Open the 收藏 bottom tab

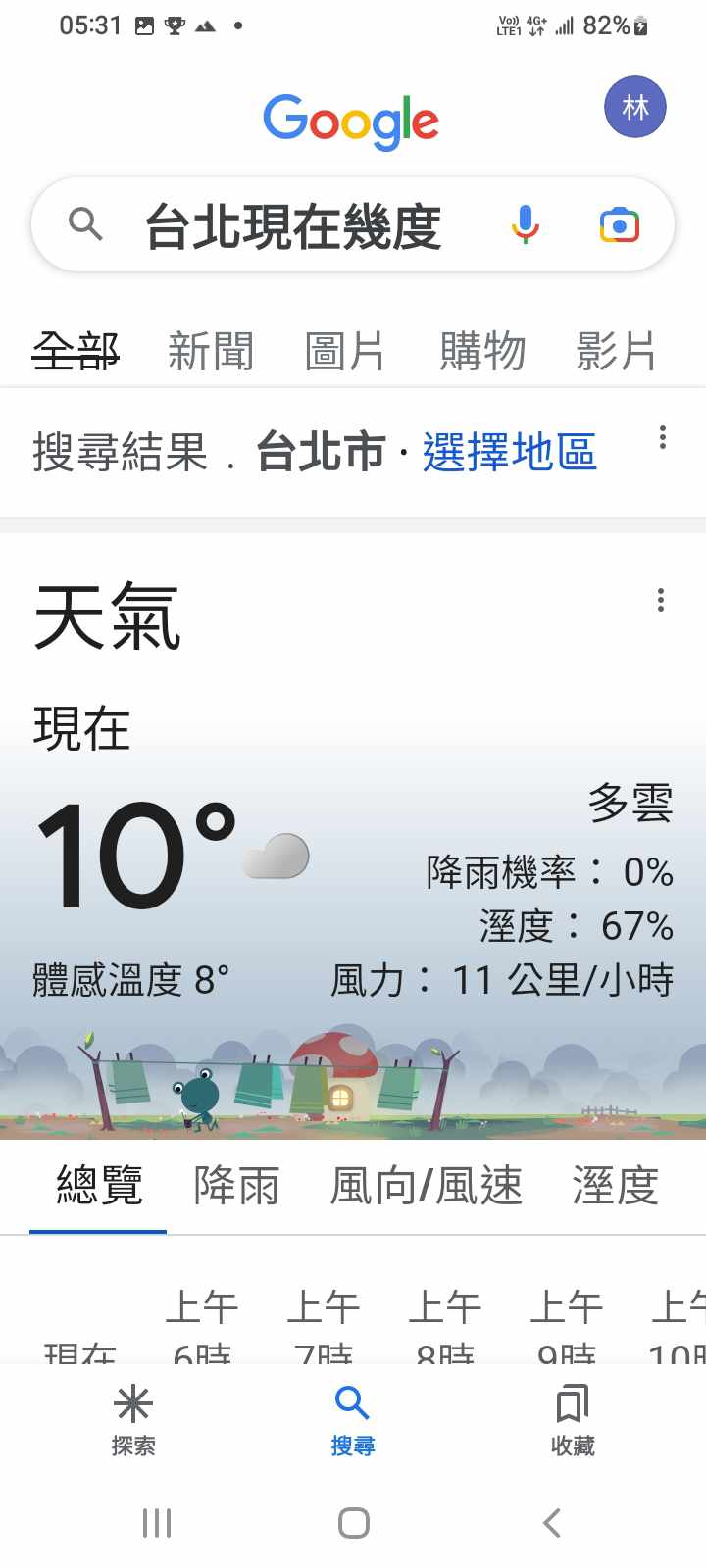(573, 1419)
